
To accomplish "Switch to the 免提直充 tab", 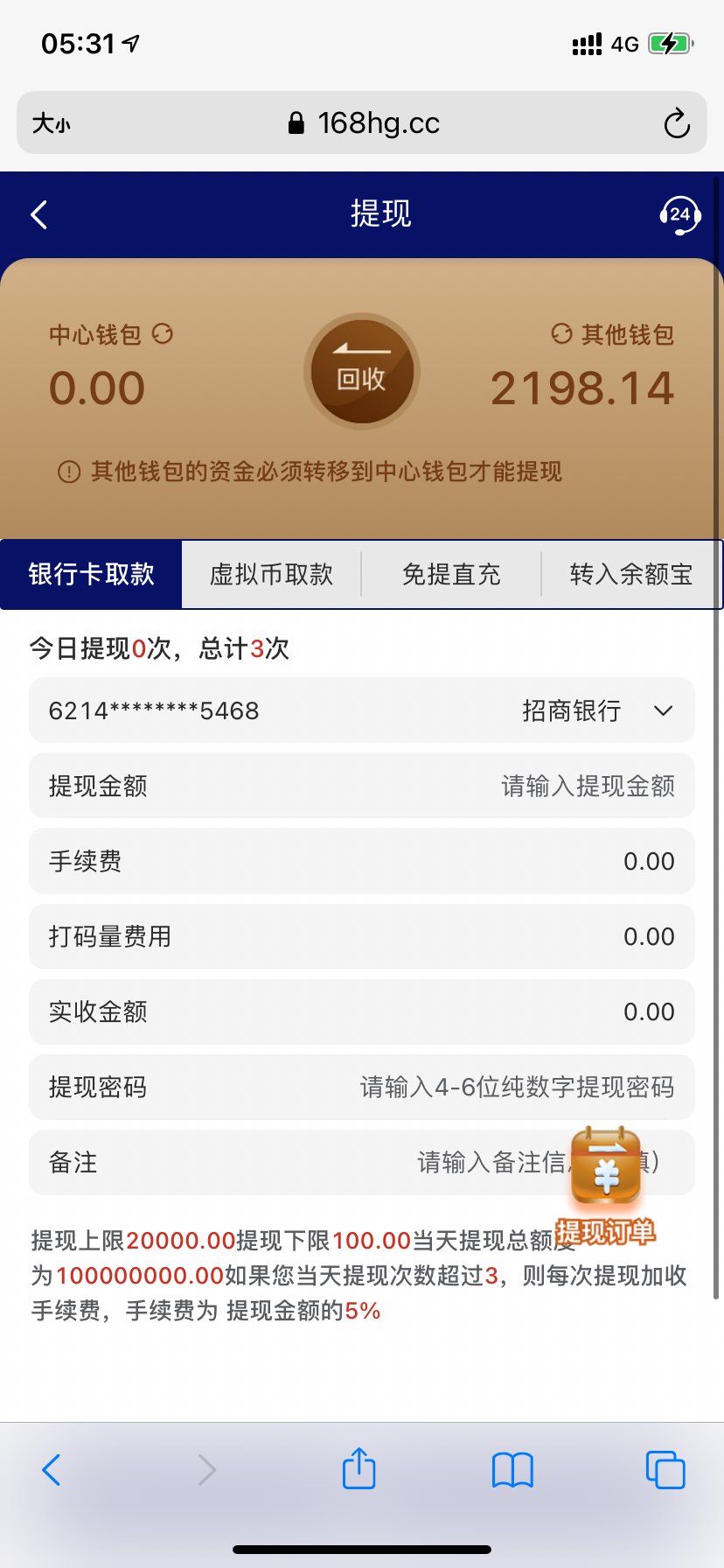I will 451,574.
